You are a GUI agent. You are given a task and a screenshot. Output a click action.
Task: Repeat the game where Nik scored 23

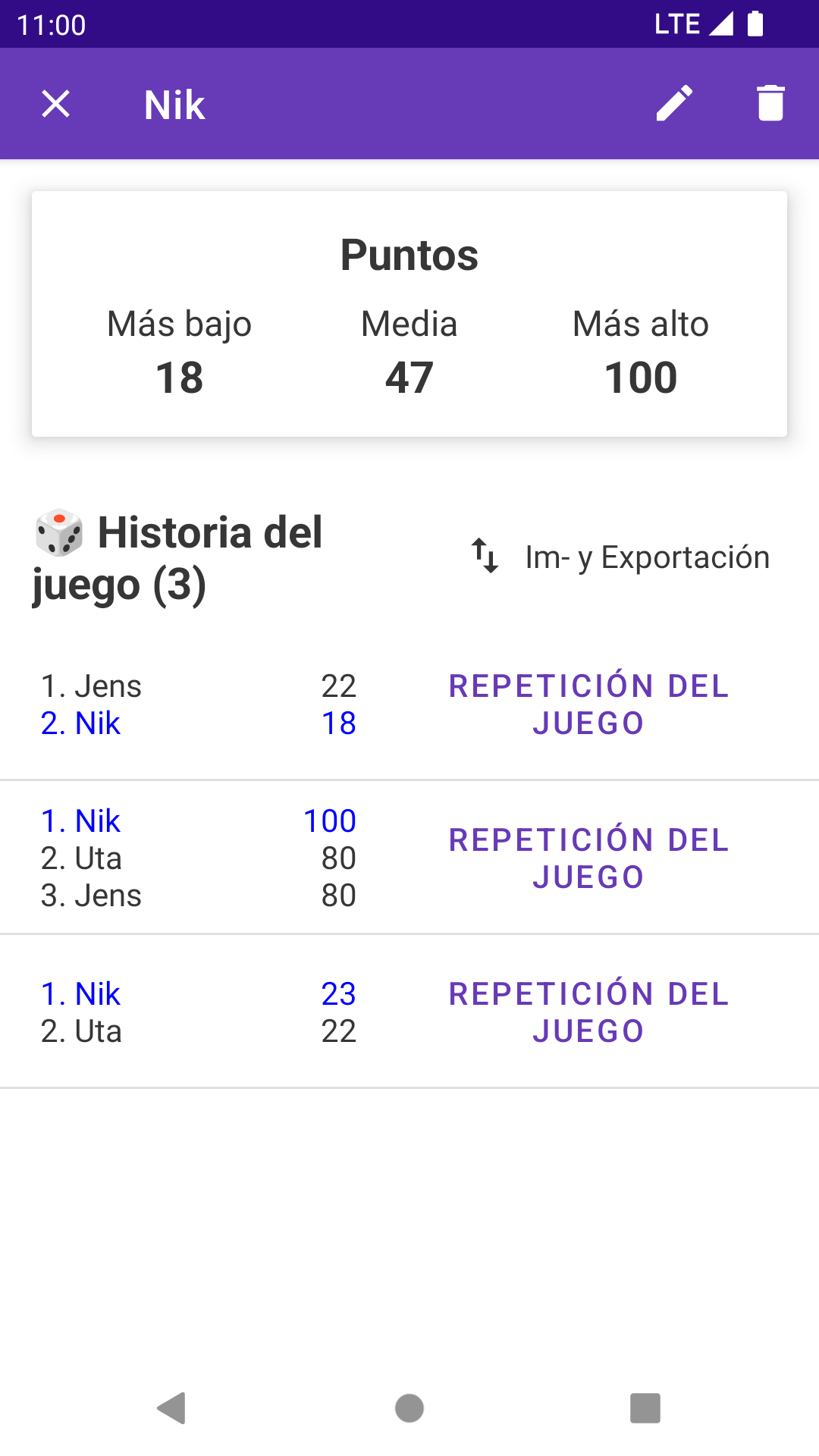[588, 1012]
